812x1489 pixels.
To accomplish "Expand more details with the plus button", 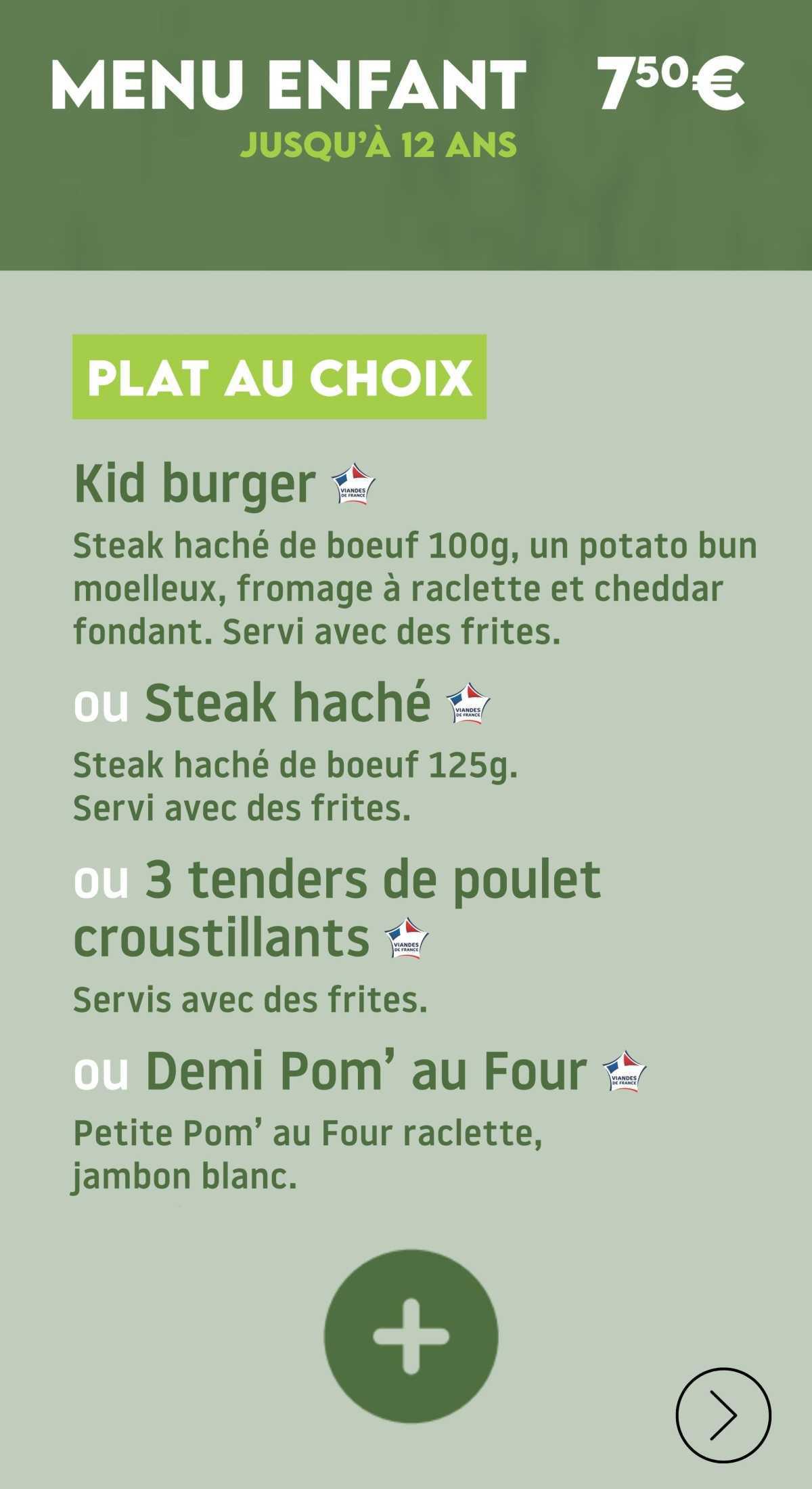I will click(x=411, y=1336).
